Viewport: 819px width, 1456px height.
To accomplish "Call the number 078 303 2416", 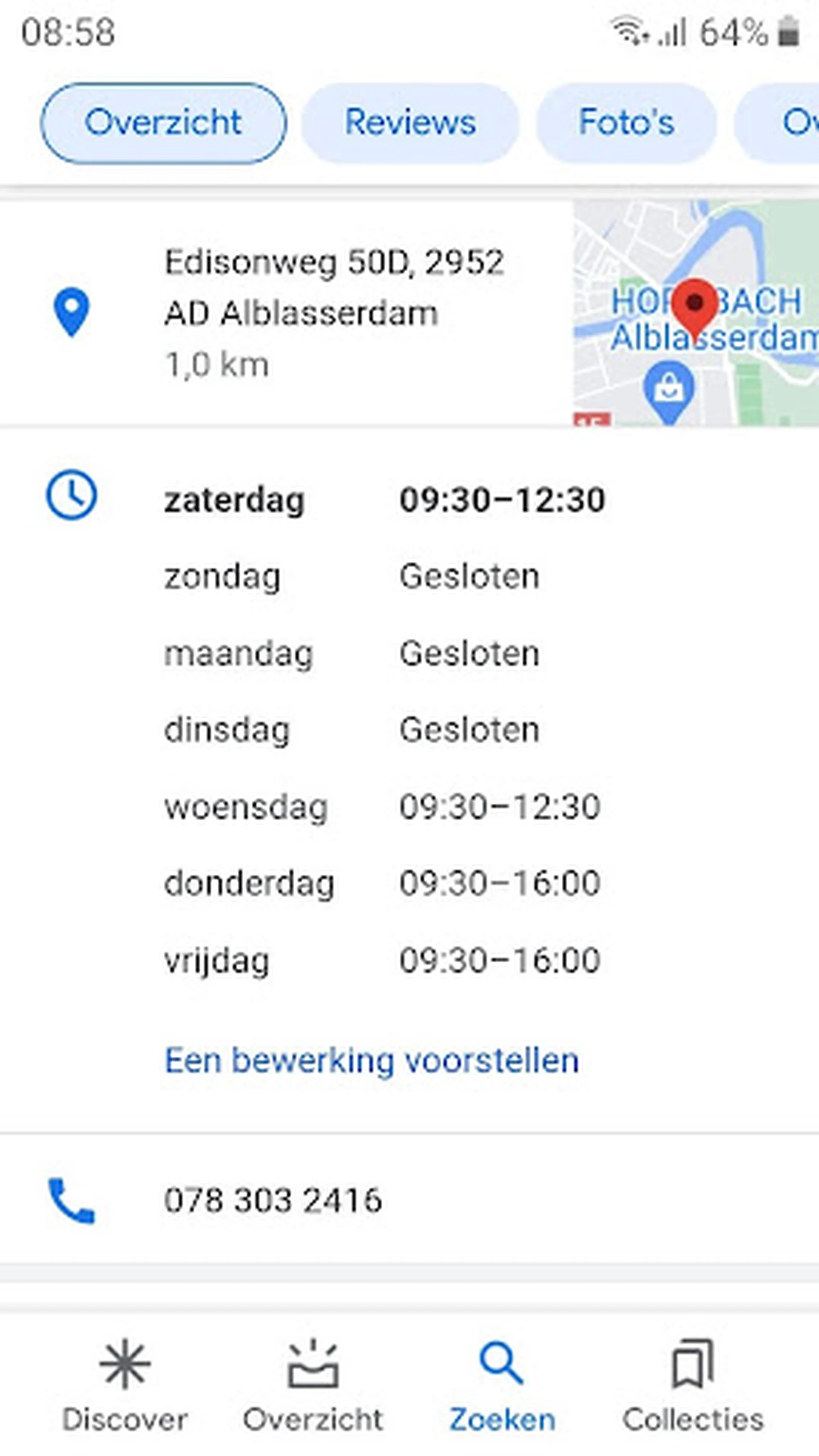I will [273, 1200].
